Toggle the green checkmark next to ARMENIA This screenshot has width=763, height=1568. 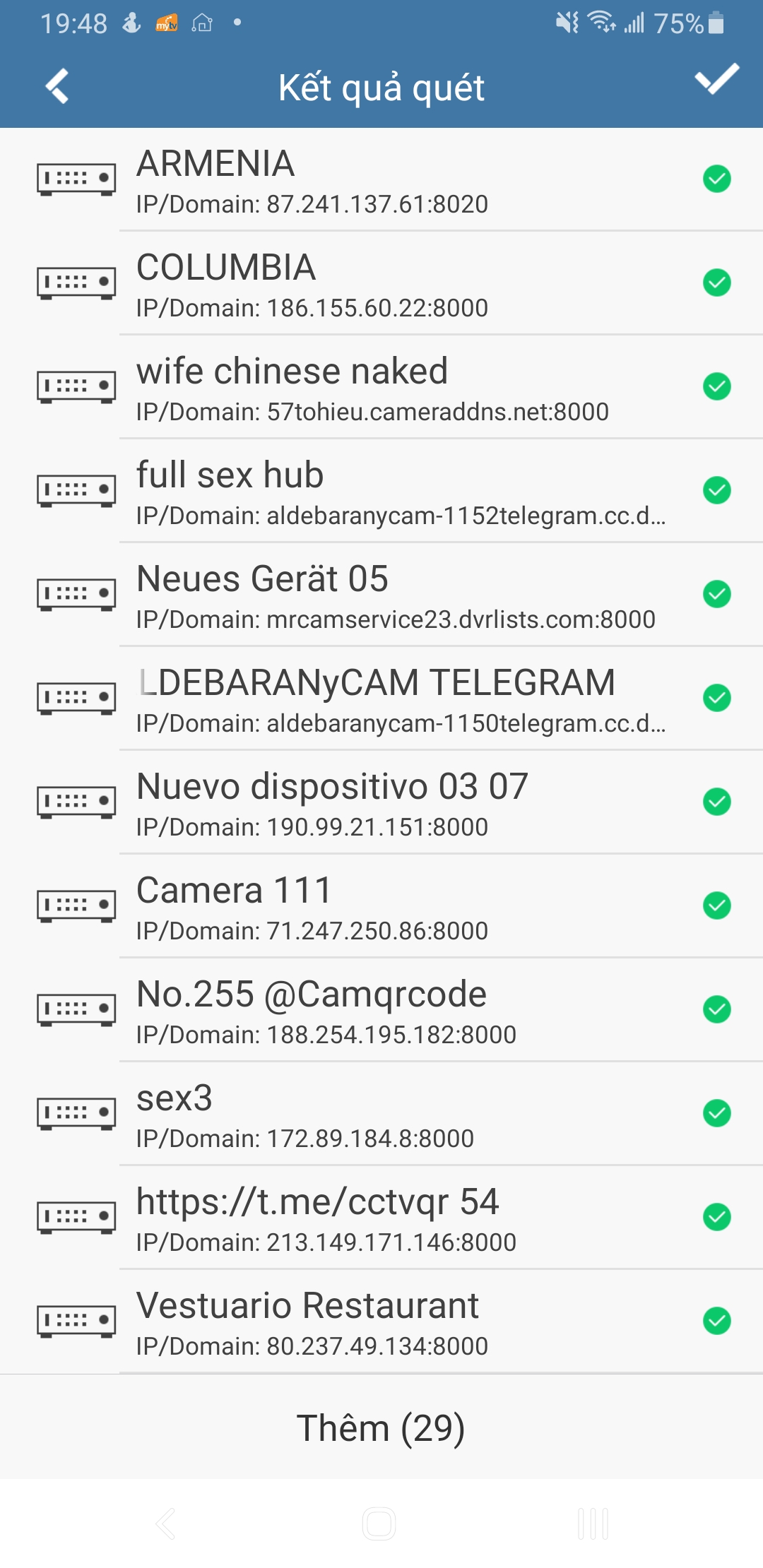pyautogui.click(x=718, y=179)
